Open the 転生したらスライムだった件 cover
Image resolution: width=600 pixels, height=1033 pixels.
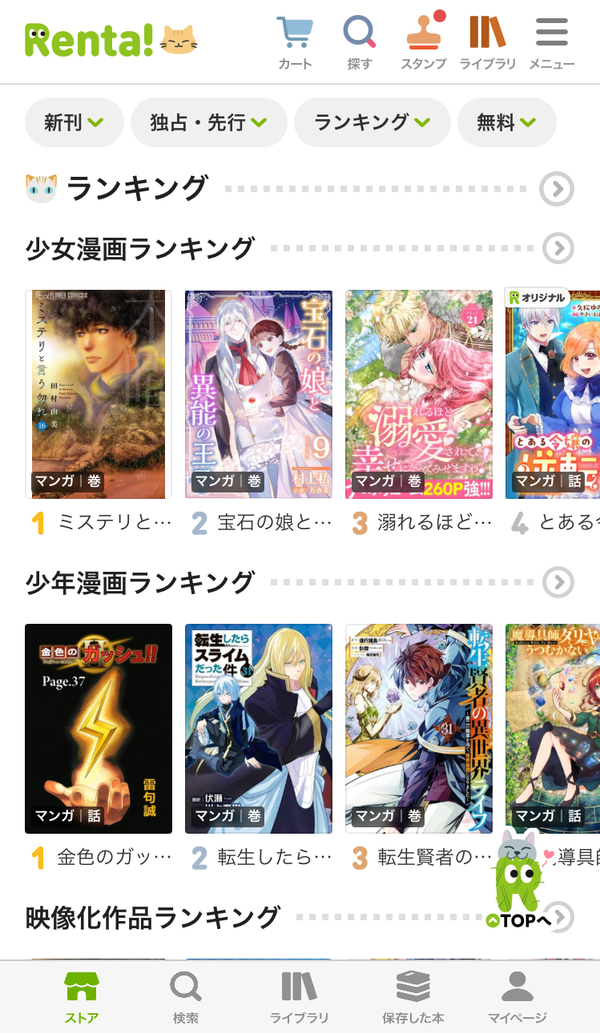pos(258,729)
